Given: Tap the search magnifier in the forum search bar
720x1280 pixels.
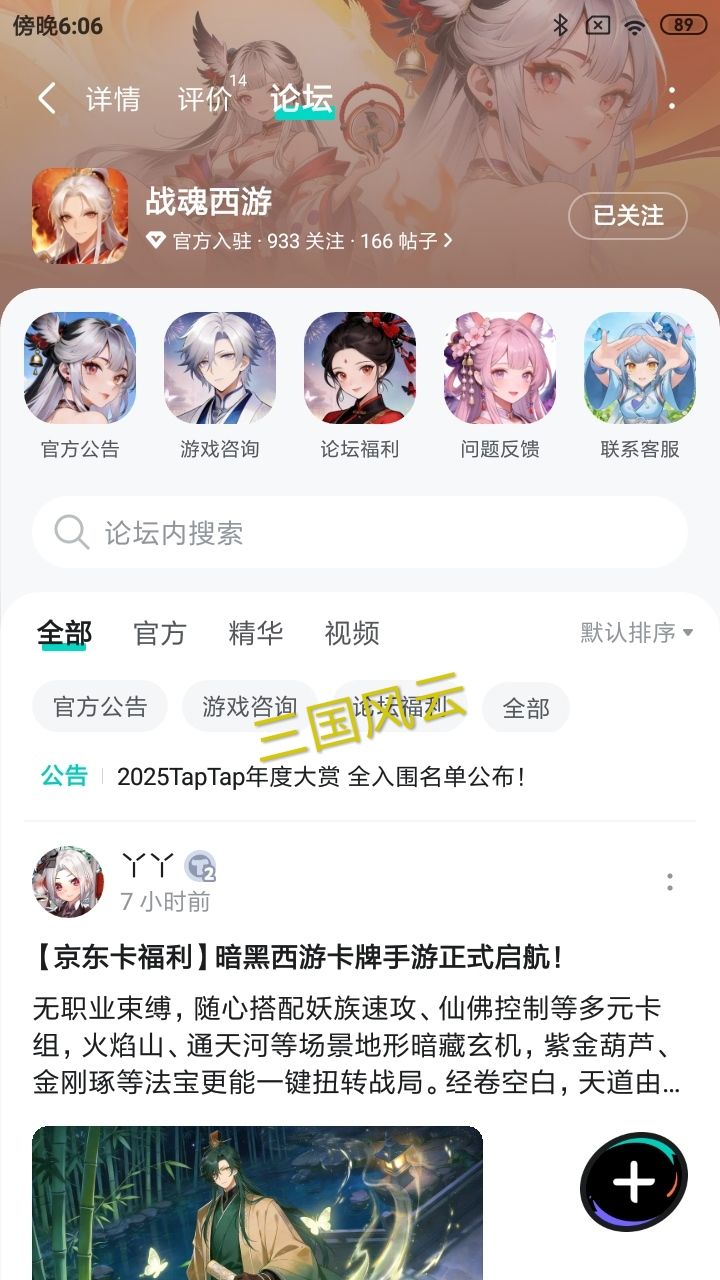Looking at the screenshot, I should pyautogui.click(x=70, y=531).
